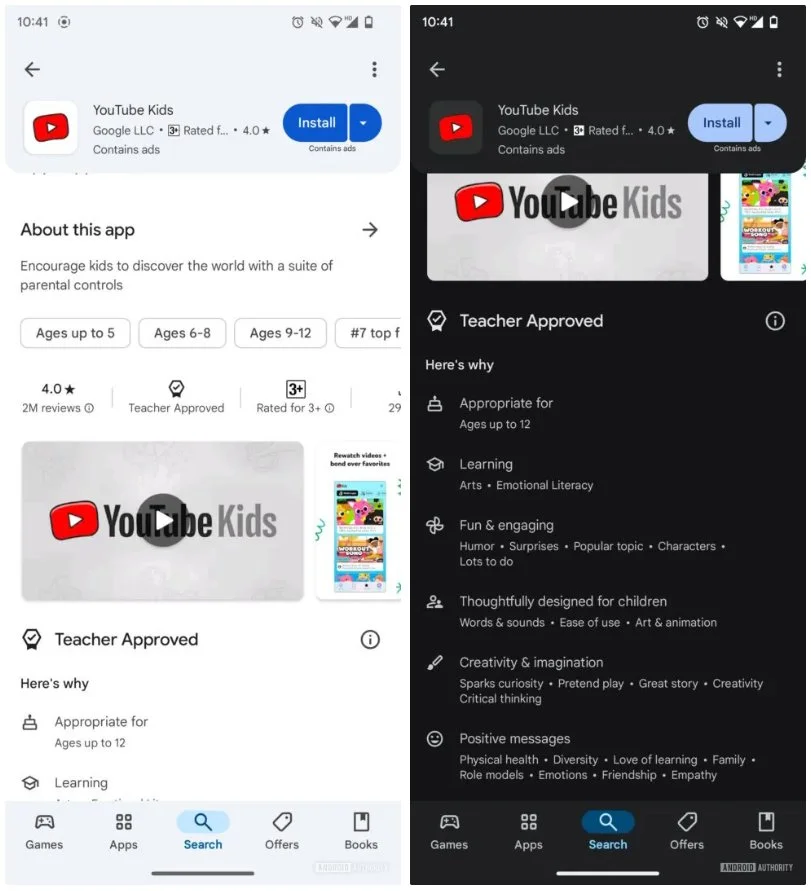This screenshot has width=811, height=891.
Task: Switch to the Apps tab in dark theme
Action: pyautogui.click(x=528, y=831)
